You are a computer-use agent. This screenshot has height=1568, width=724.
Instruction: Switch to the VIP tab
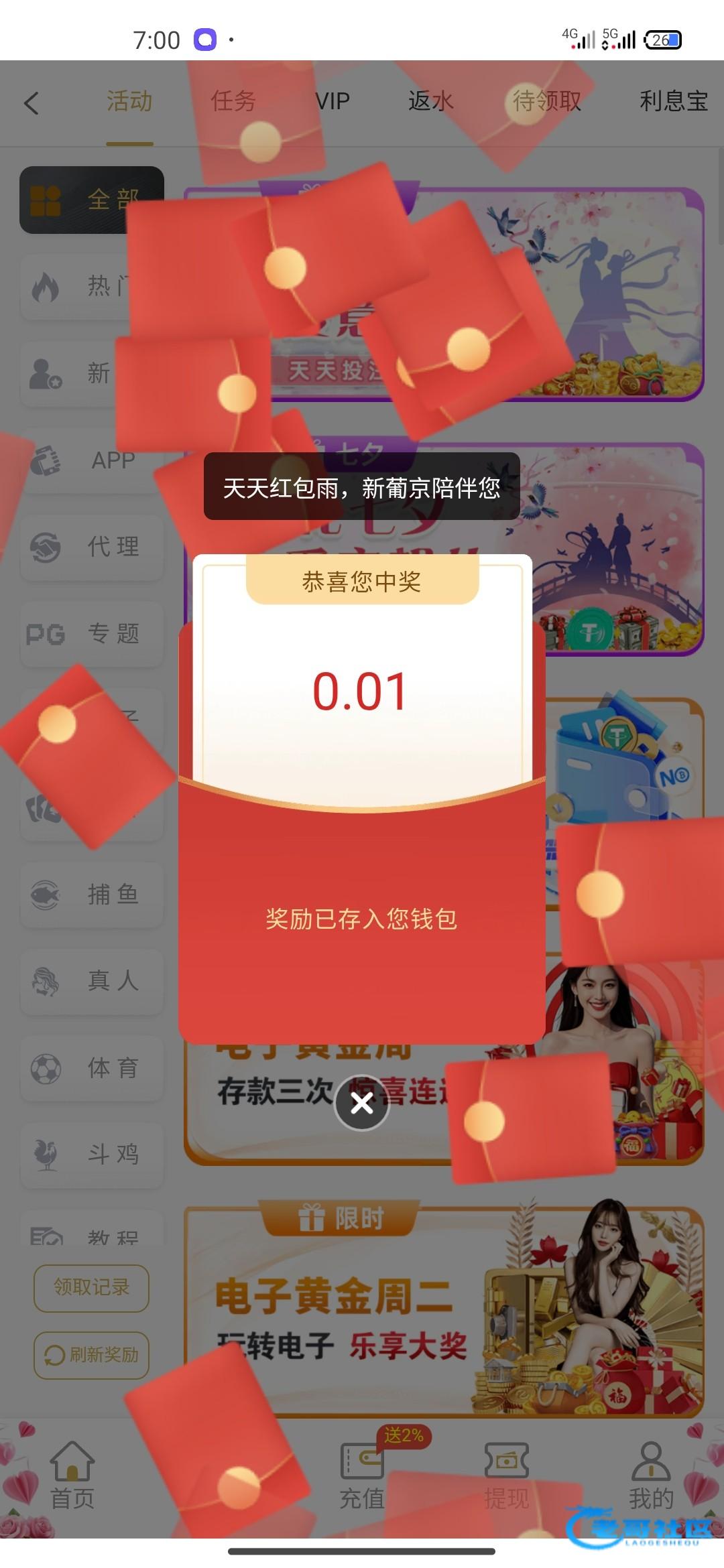[333, 101]
